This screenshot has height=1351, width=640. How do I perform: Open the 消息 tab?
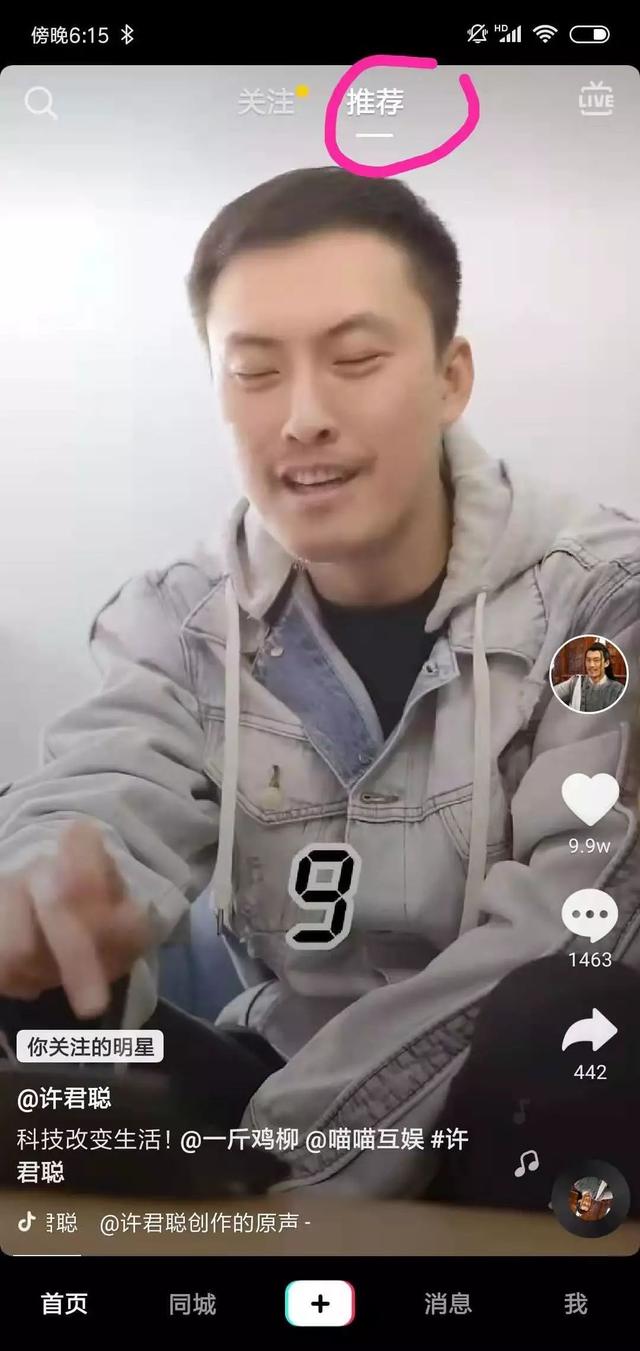pos(447,1303)
